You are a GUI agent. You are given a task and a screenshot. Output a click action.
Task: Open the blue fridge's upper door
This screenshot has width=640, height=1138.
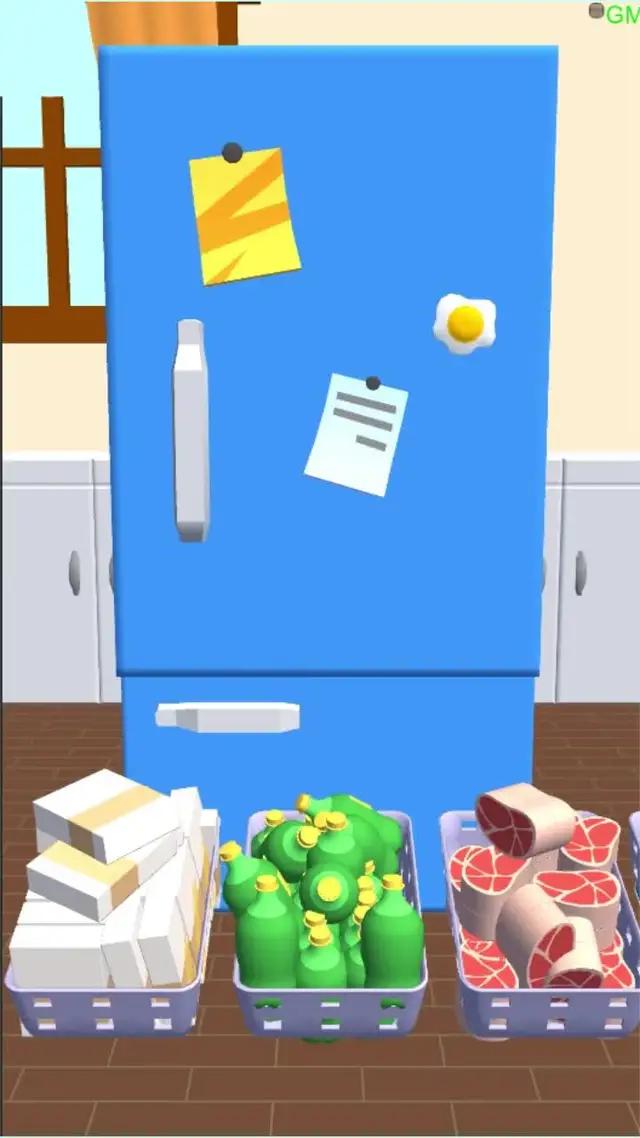[191, 430]
